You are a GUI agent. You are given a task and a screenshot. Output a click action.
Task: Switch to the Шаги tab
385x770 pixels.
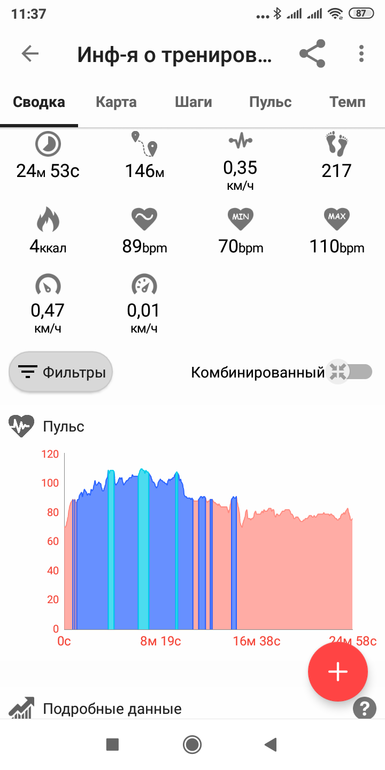tap(193, 102)
